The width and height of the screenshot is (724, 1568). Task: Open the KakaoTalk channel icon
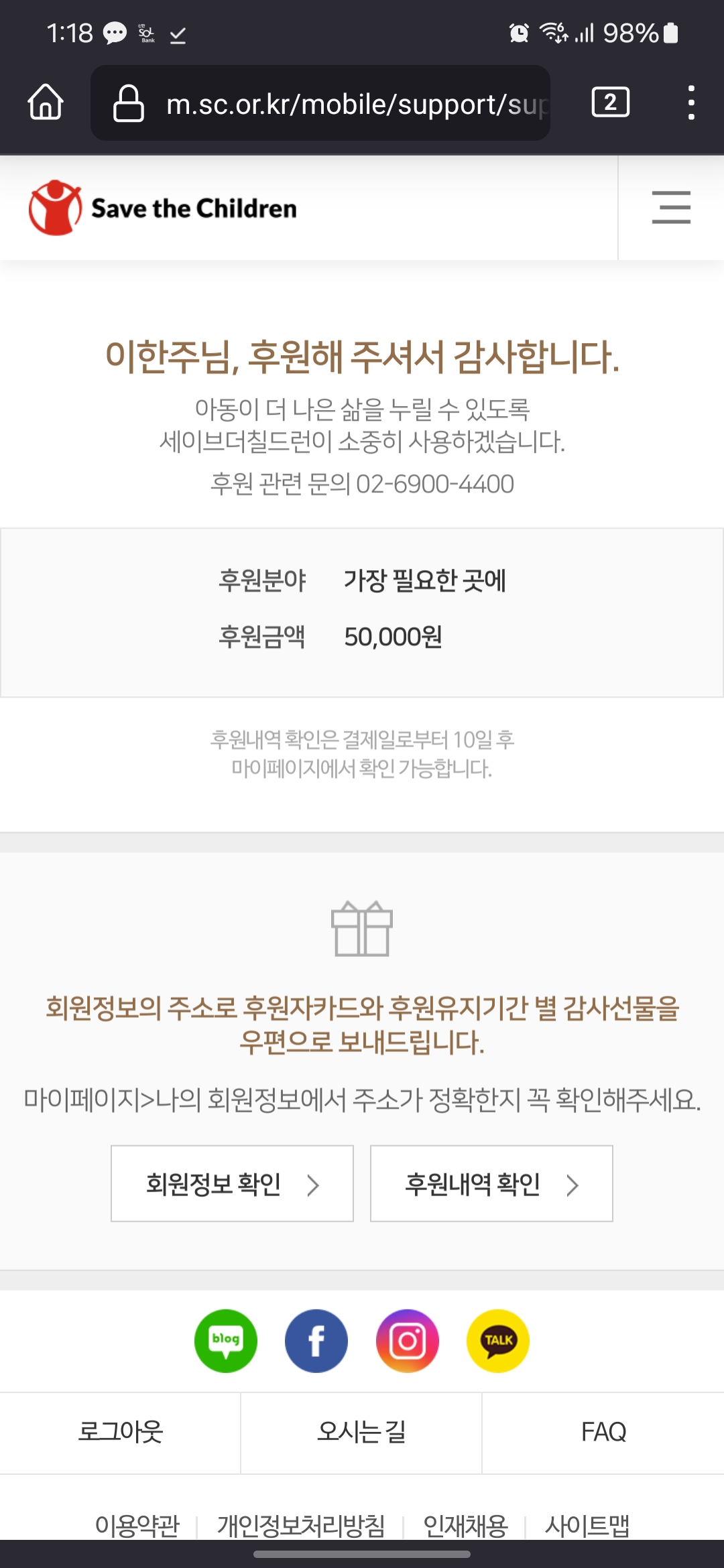point(498,1341)
